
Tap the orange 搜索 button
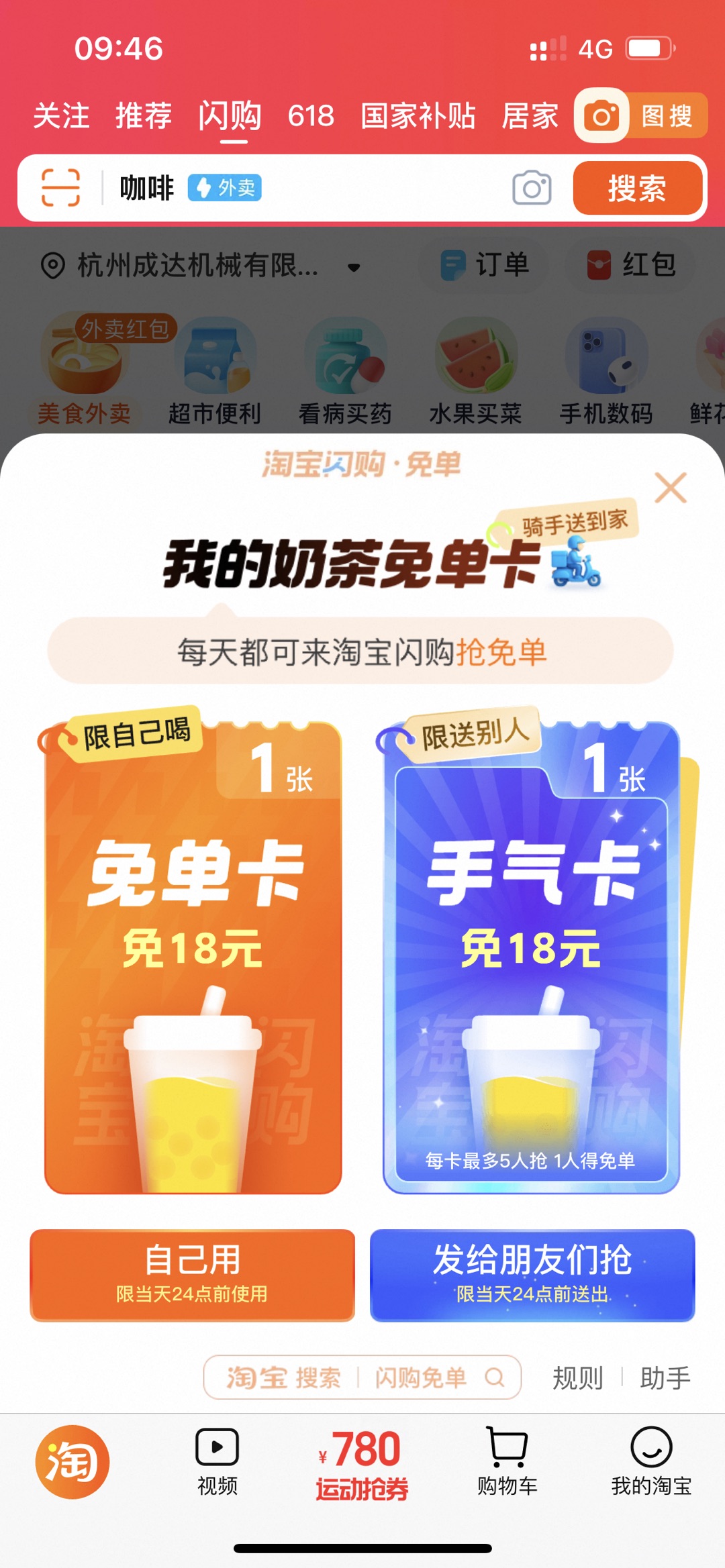637,188
